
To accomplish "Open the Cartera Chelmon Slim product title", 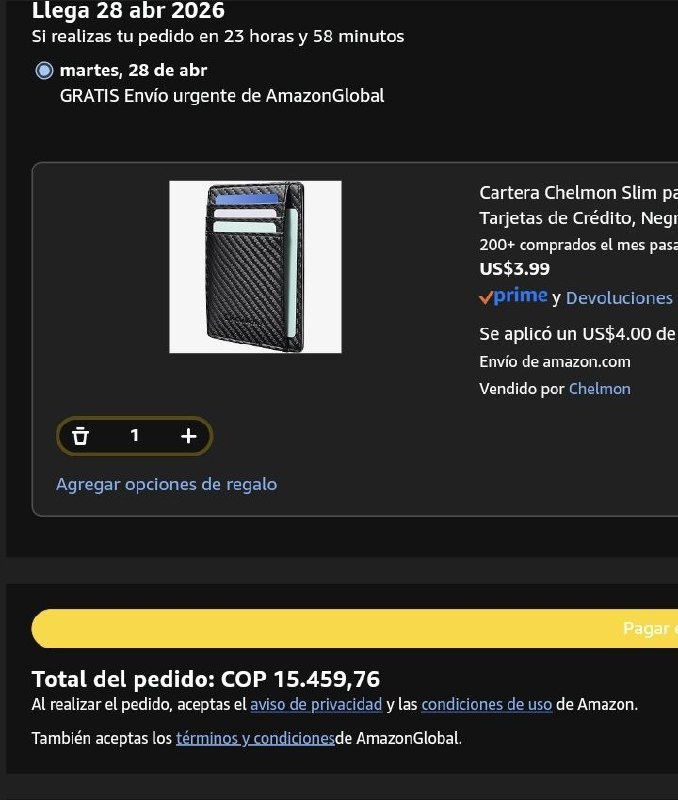I will click(578, 193).
